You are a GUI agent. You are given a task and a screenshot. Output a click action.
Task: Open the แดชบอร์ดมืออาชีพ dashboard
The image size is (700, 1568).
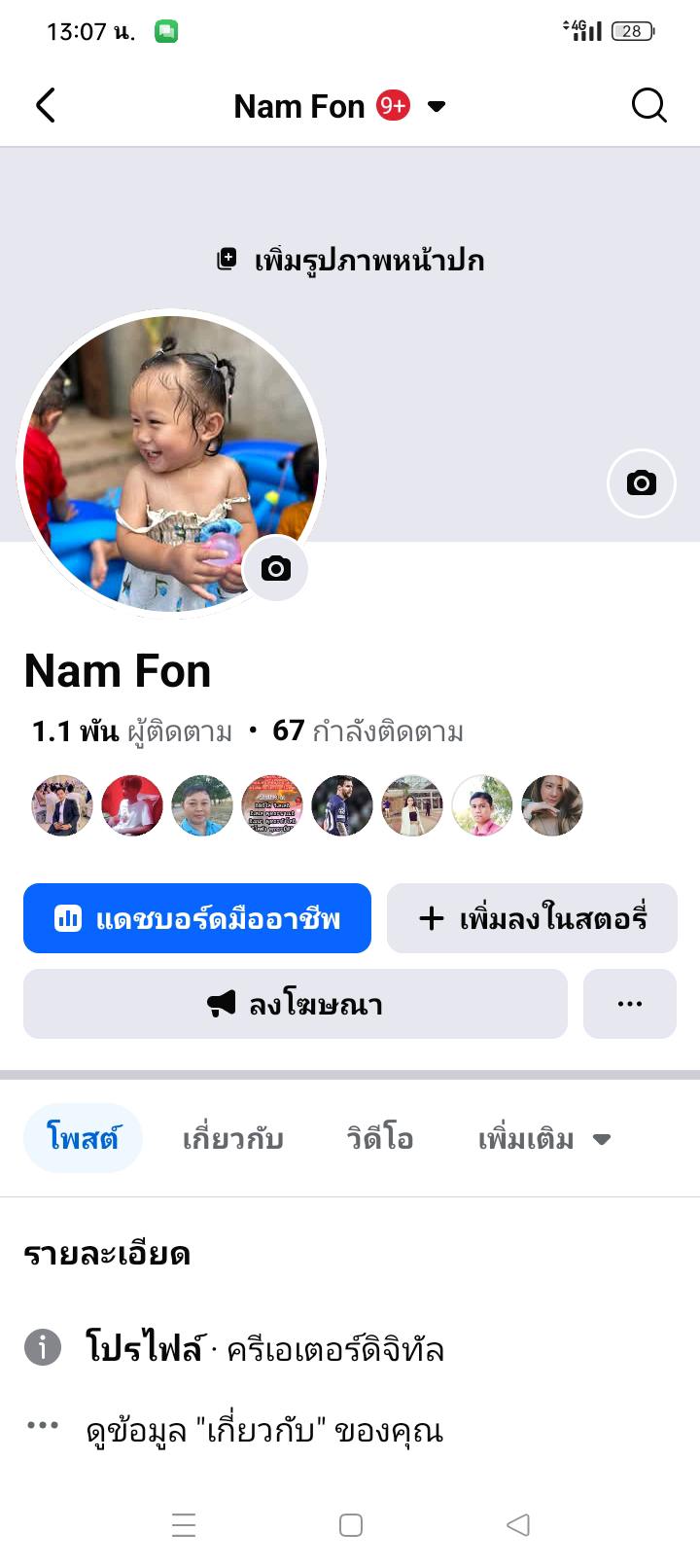[x=197, y=918]
